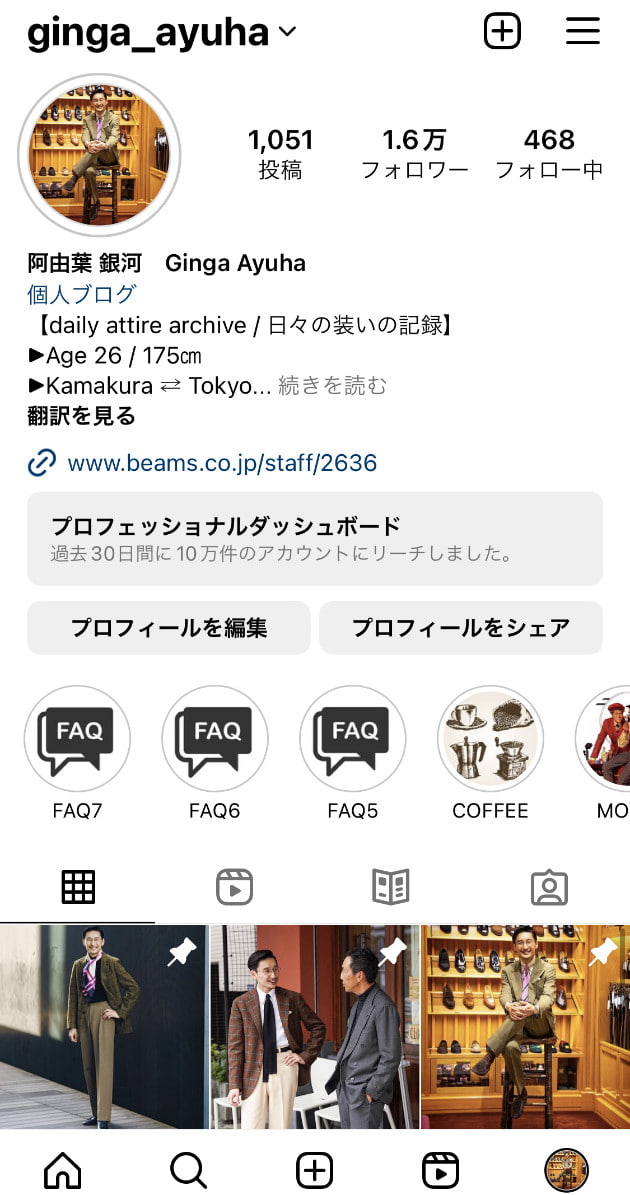Open the FAQ7 story highlight
The height and width of the screenshot is (1195, 630).
pyautogui.click(x=77, y=739)
